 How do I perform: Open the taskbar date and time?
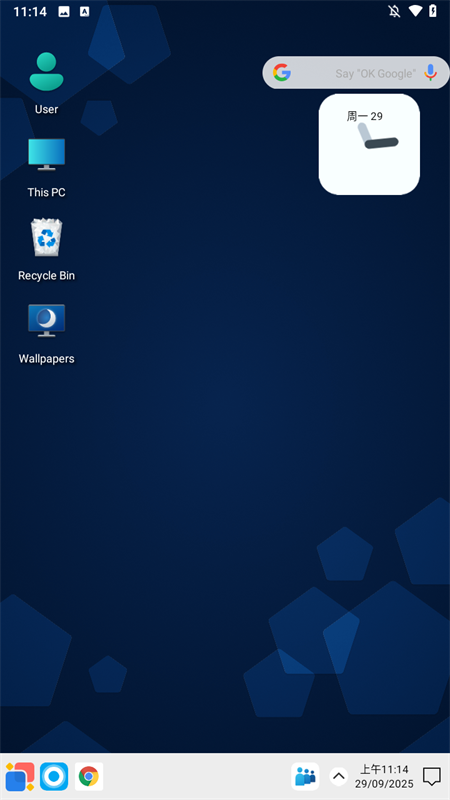(x=384, y=777)
